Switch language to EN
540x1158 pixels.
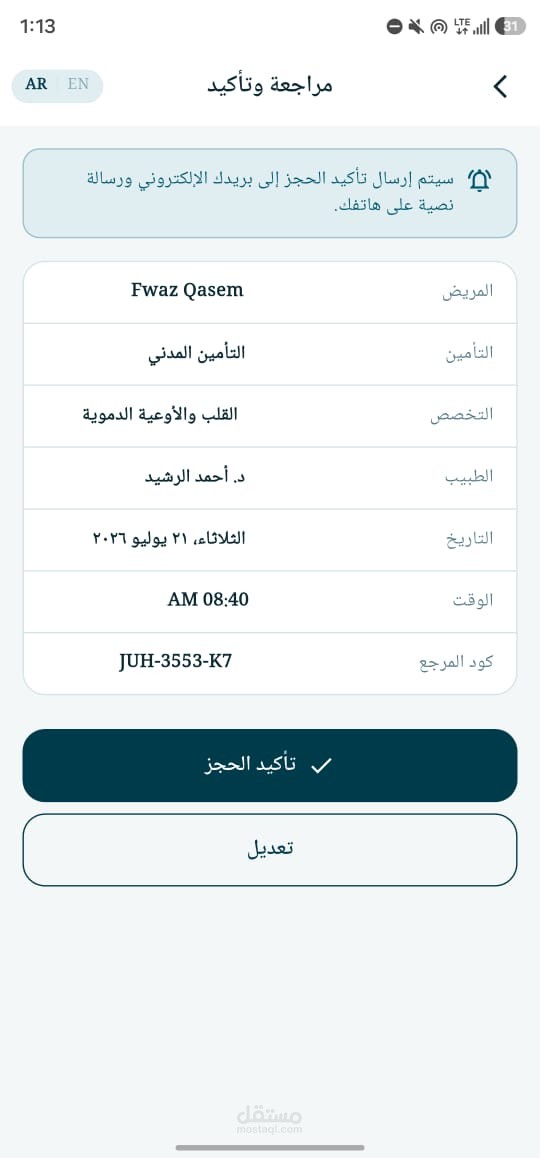coord(78,84)
